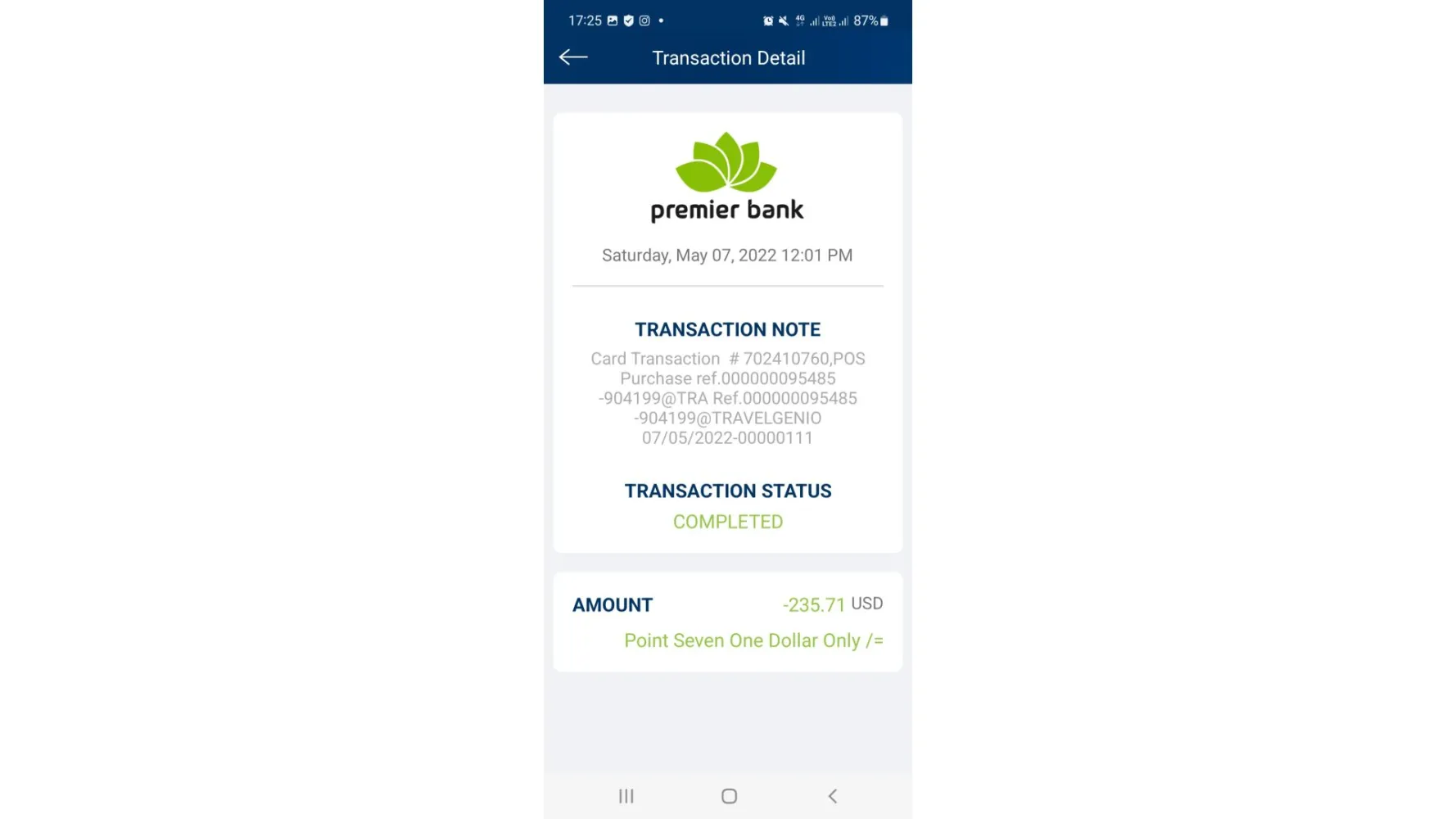Viewport: 1456px width, 819px height.
Task: Tap the system back button
Action: point(832,796)
